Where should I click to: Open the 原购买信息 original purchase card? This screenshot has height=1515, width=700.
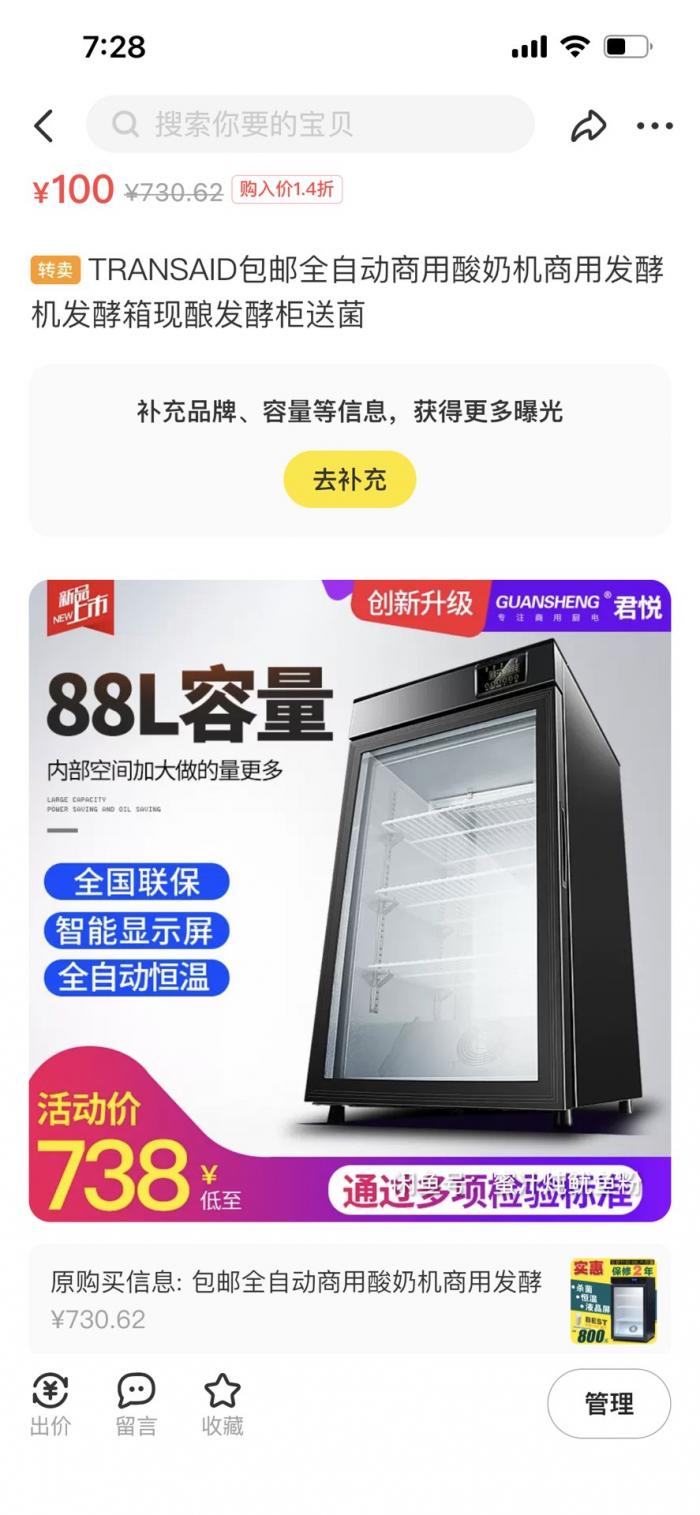(350, 1300)
